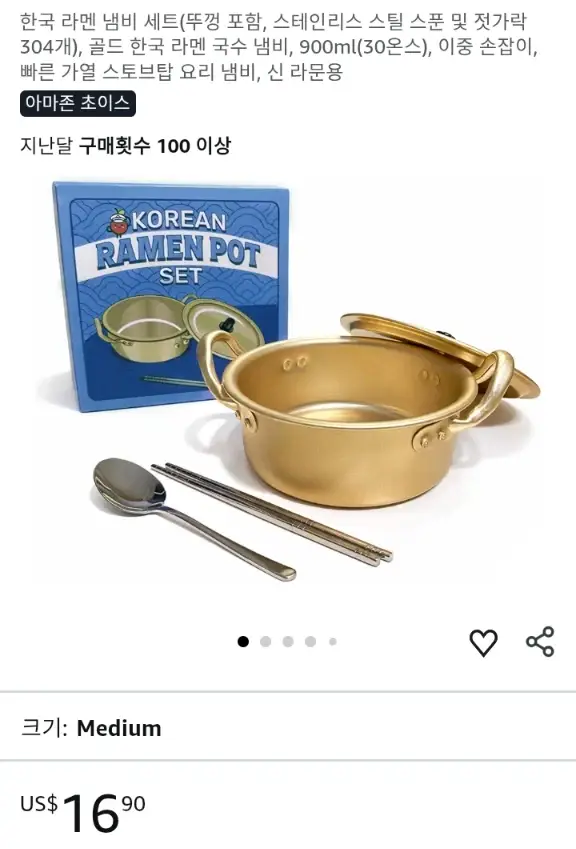Add the ramen pot to wishlist heart
Image resolution: width=576 pixels, height=849 pixels.
click(483, 643)
